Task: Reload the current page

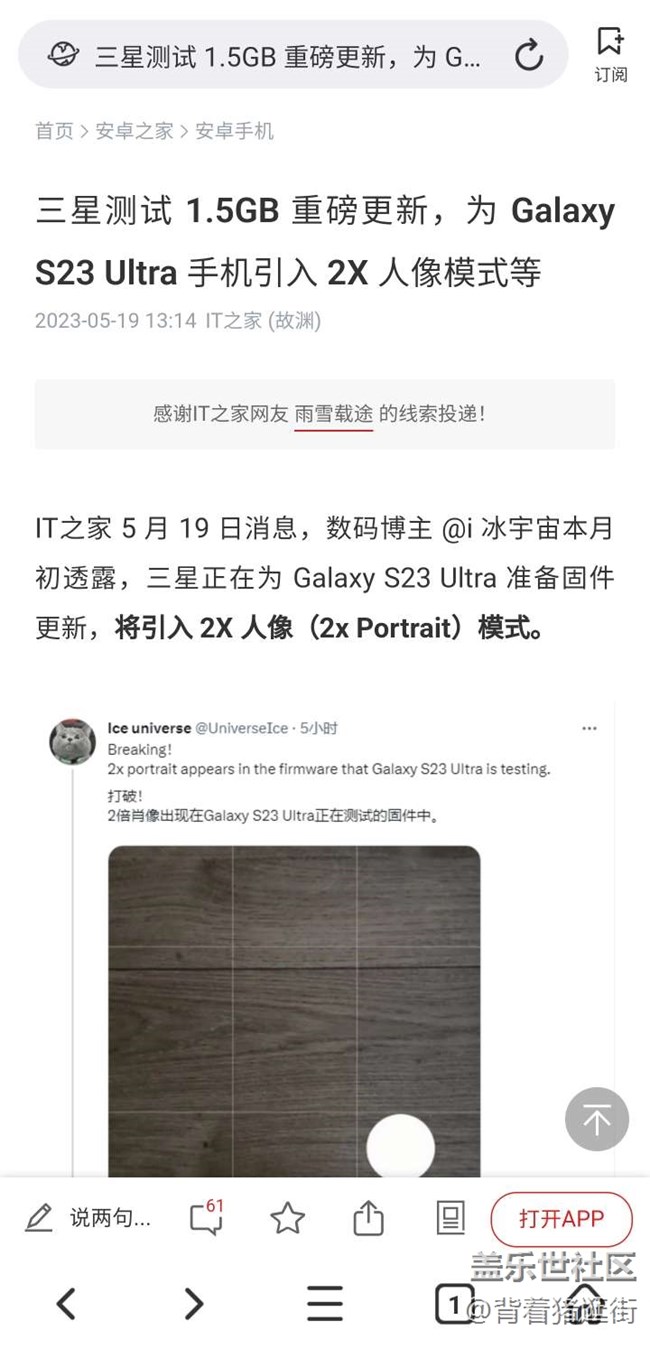Action: tap(528, 56)
